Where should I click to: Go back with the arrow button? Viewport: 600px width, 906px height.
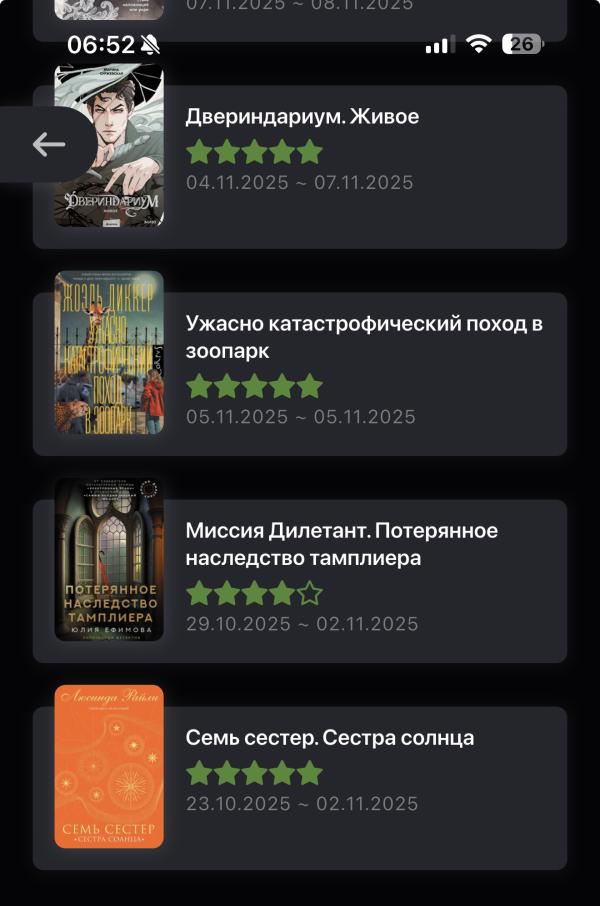[48, 145]
